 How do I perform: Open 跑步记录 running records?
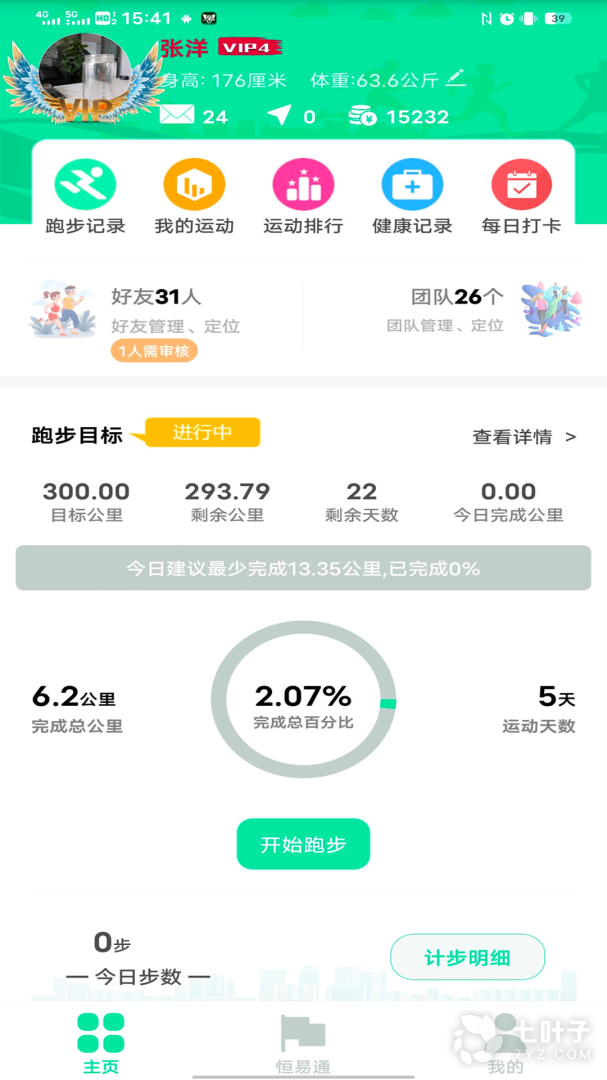[85, 197]
